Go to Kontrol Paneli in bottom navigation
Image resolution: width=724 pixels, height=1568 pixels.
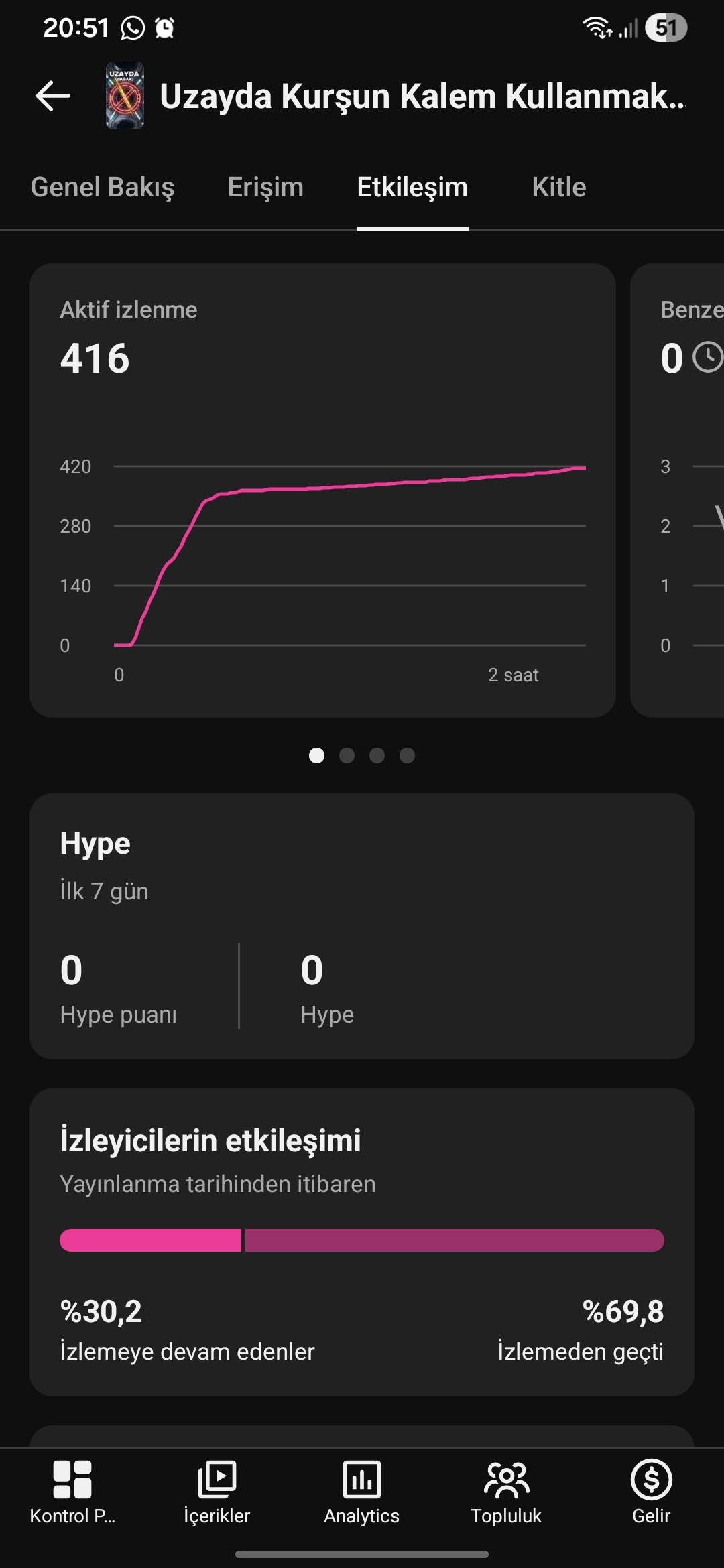tap(72, 1492)
